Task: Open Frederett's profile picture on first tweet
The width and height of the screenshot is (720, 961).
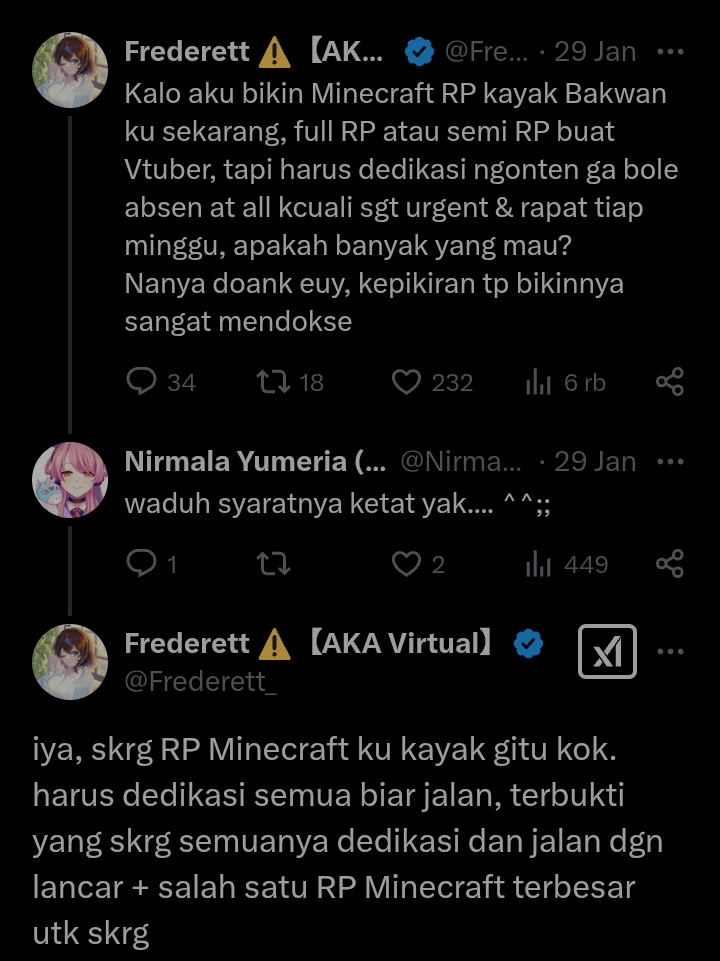Action: tap(70, 70)
